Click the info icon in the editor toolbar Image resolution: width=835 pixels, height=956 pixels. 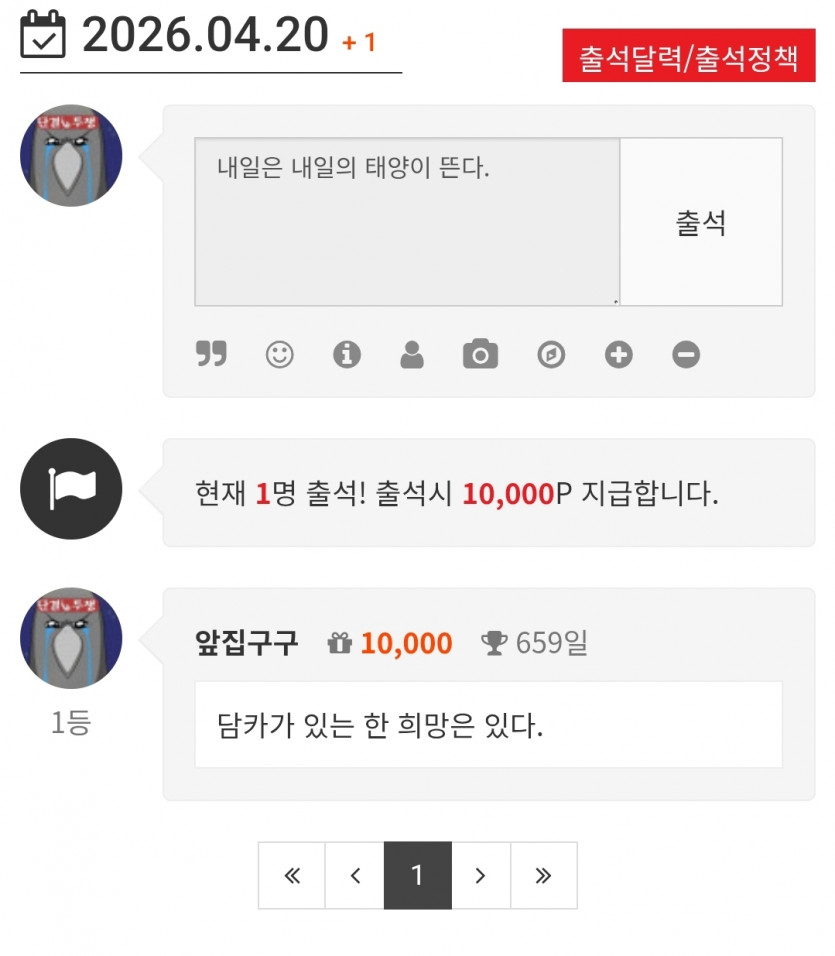pyautogui.click(x=346, y=354)
